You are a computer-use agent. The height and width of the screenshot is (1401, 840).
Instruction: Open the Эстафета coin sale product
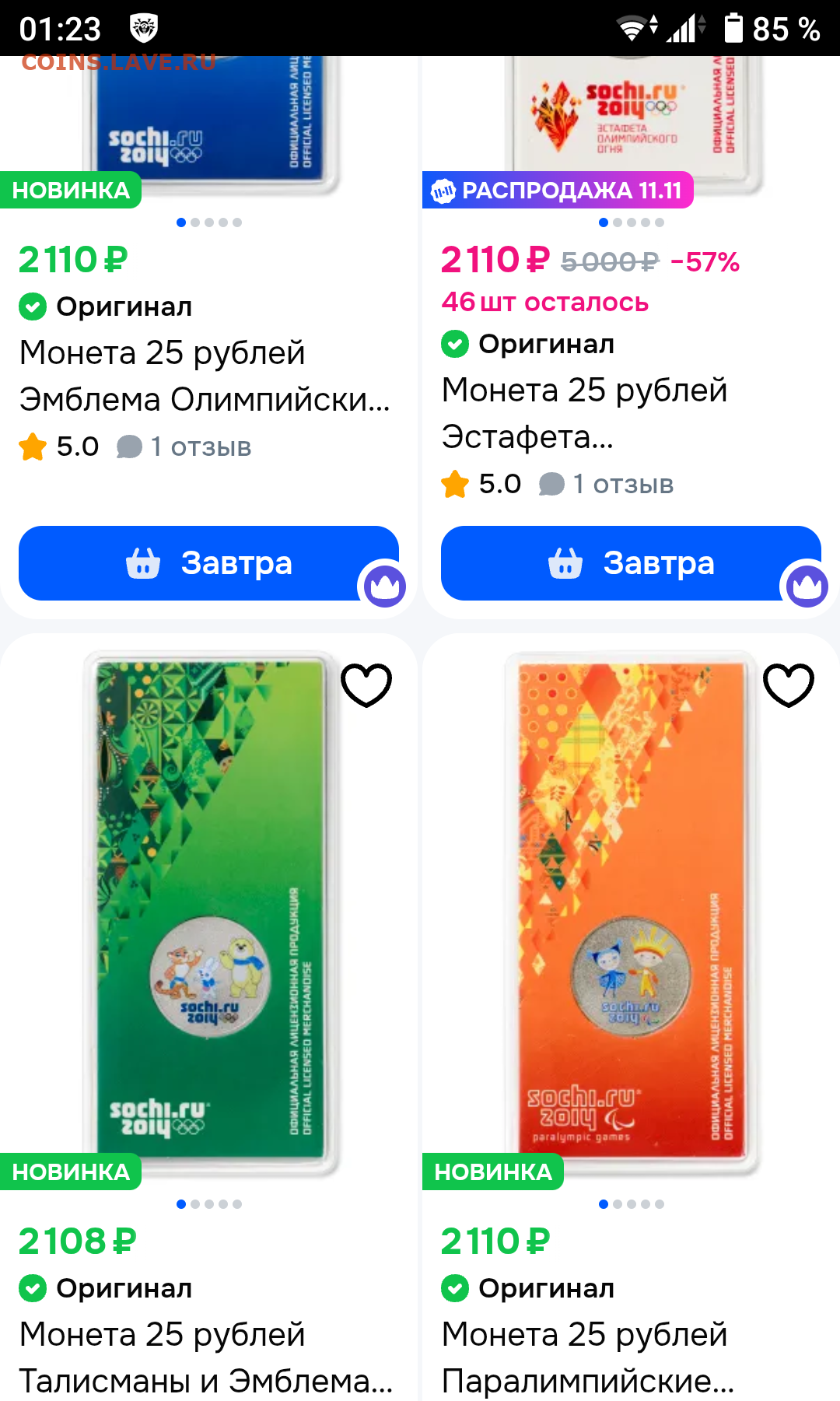pyautogui.click(x=585, y=413)
